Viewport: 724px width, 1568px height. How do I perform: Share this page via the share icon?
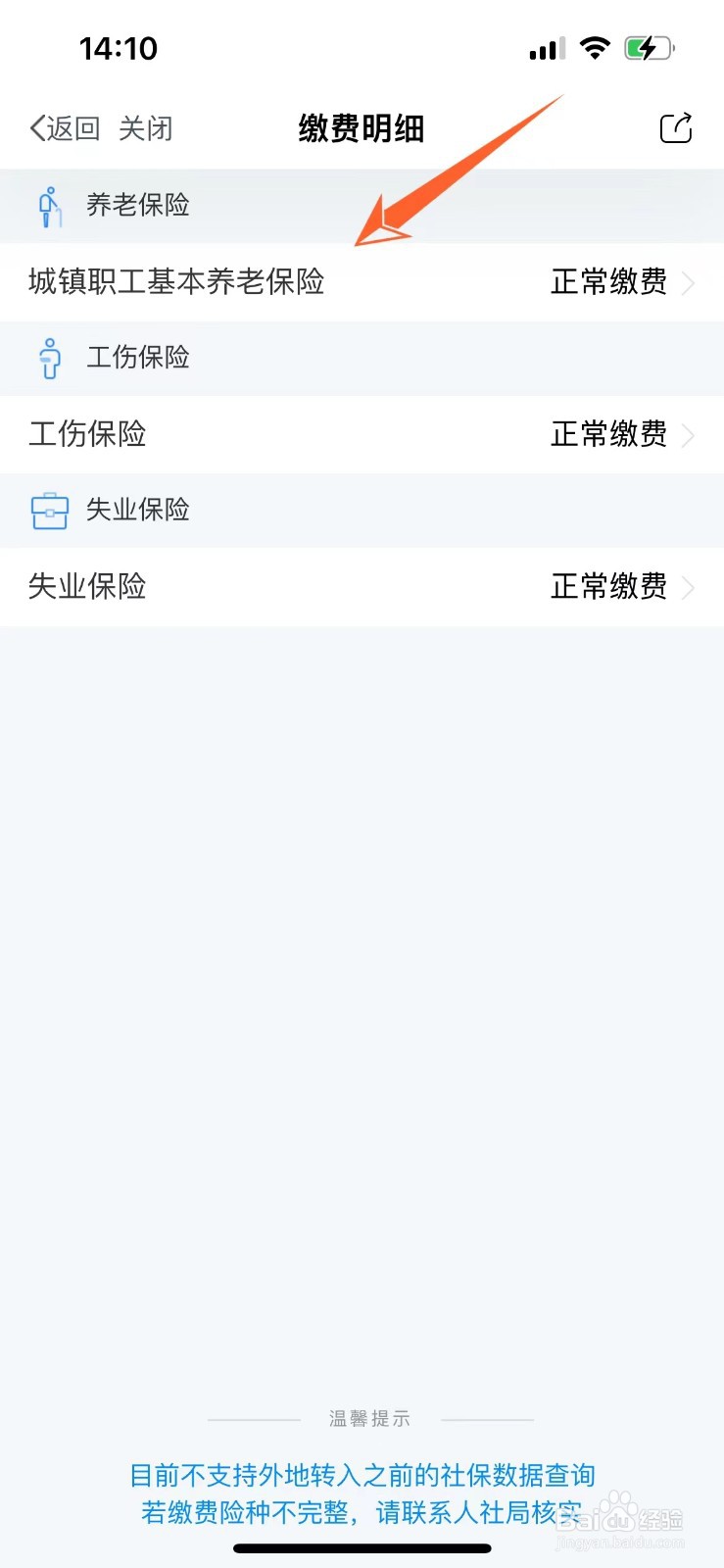(676, 127)
